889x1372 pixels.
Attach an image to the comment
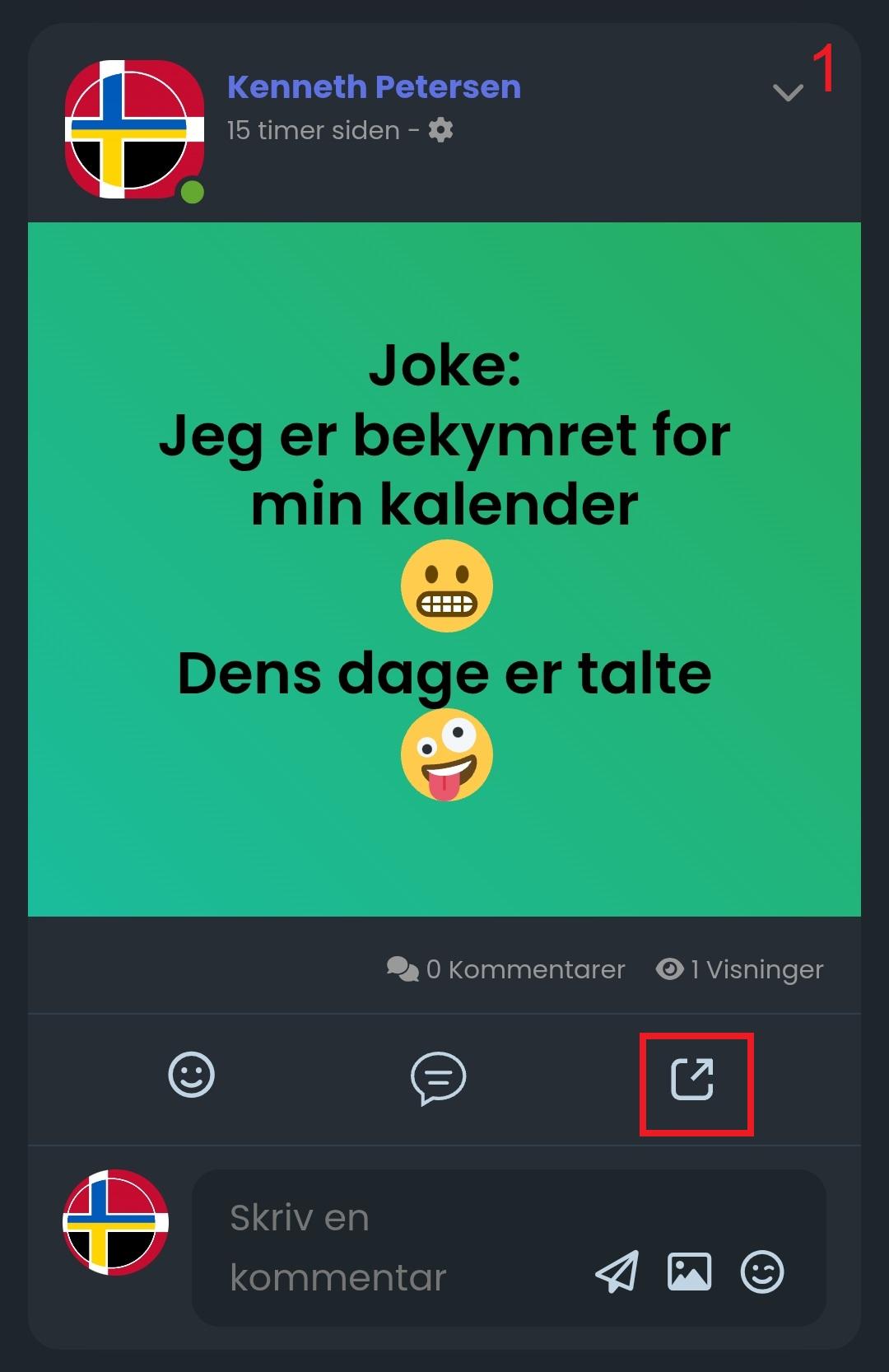[689, 1272]
